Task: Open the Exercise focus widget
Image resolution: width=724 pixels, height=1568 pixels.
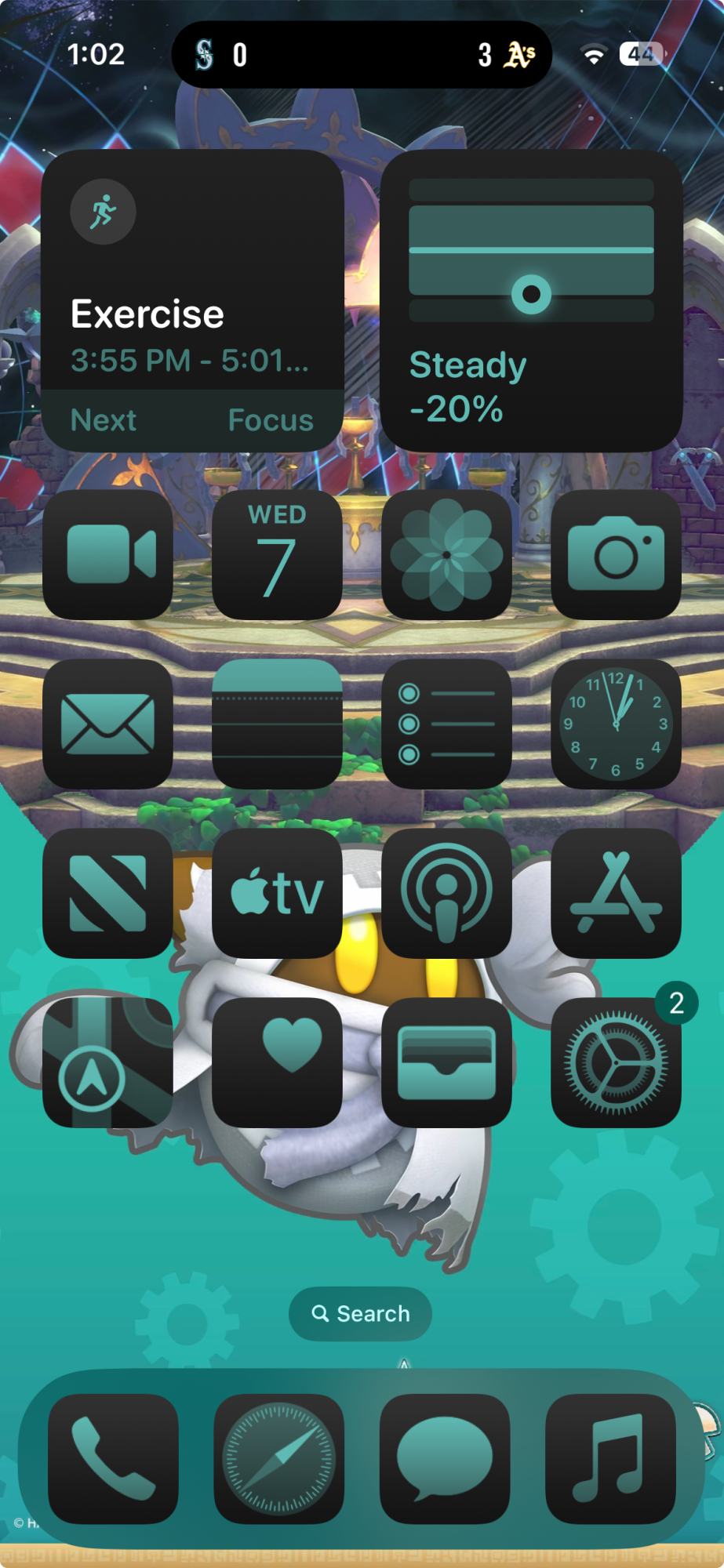Action: 192,300
